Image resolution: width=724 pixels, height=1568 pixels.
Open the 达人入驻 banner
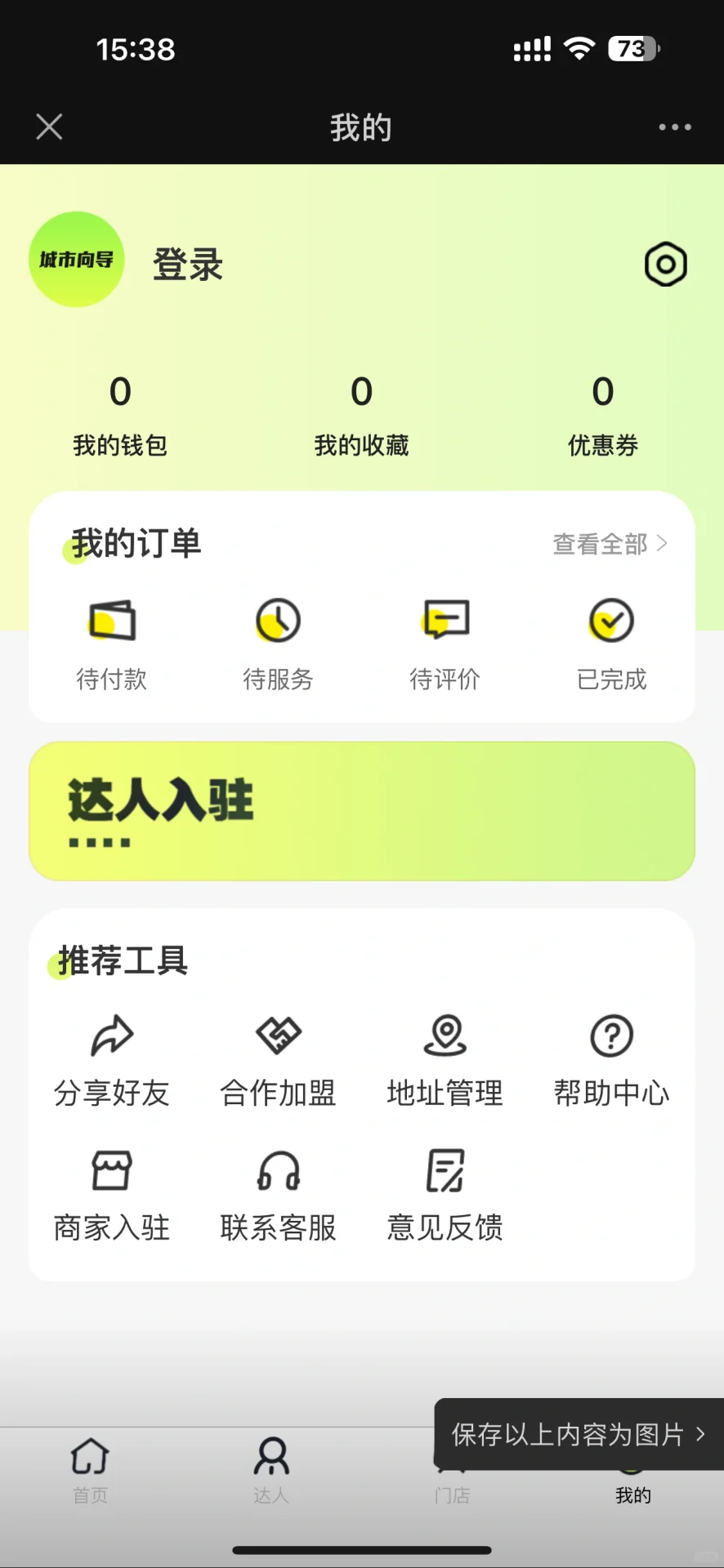point(362,811)
